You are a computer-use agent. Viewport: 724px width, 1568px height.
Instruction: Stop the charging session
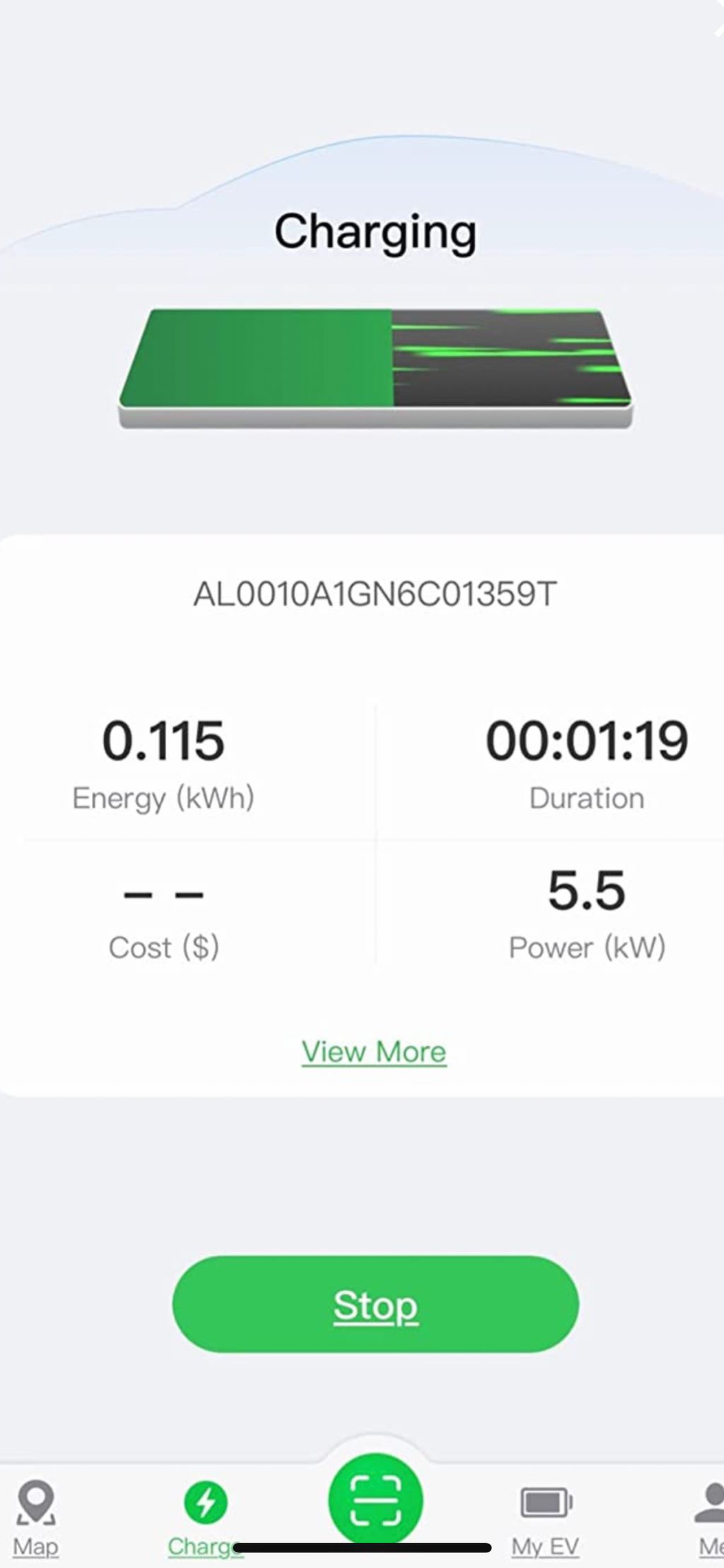375,1304
